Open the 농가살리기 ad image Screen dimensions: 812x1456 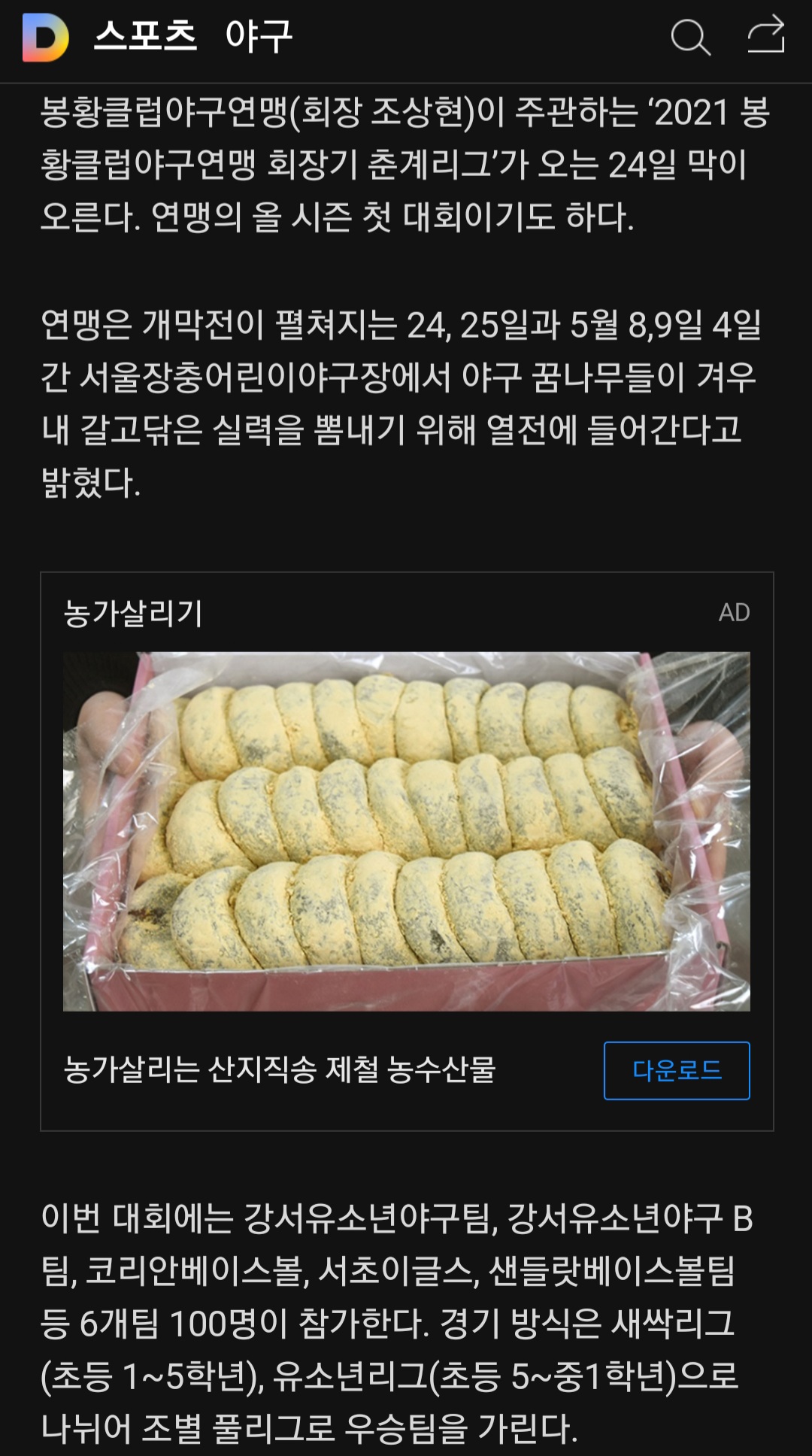(x=406, y=830)
